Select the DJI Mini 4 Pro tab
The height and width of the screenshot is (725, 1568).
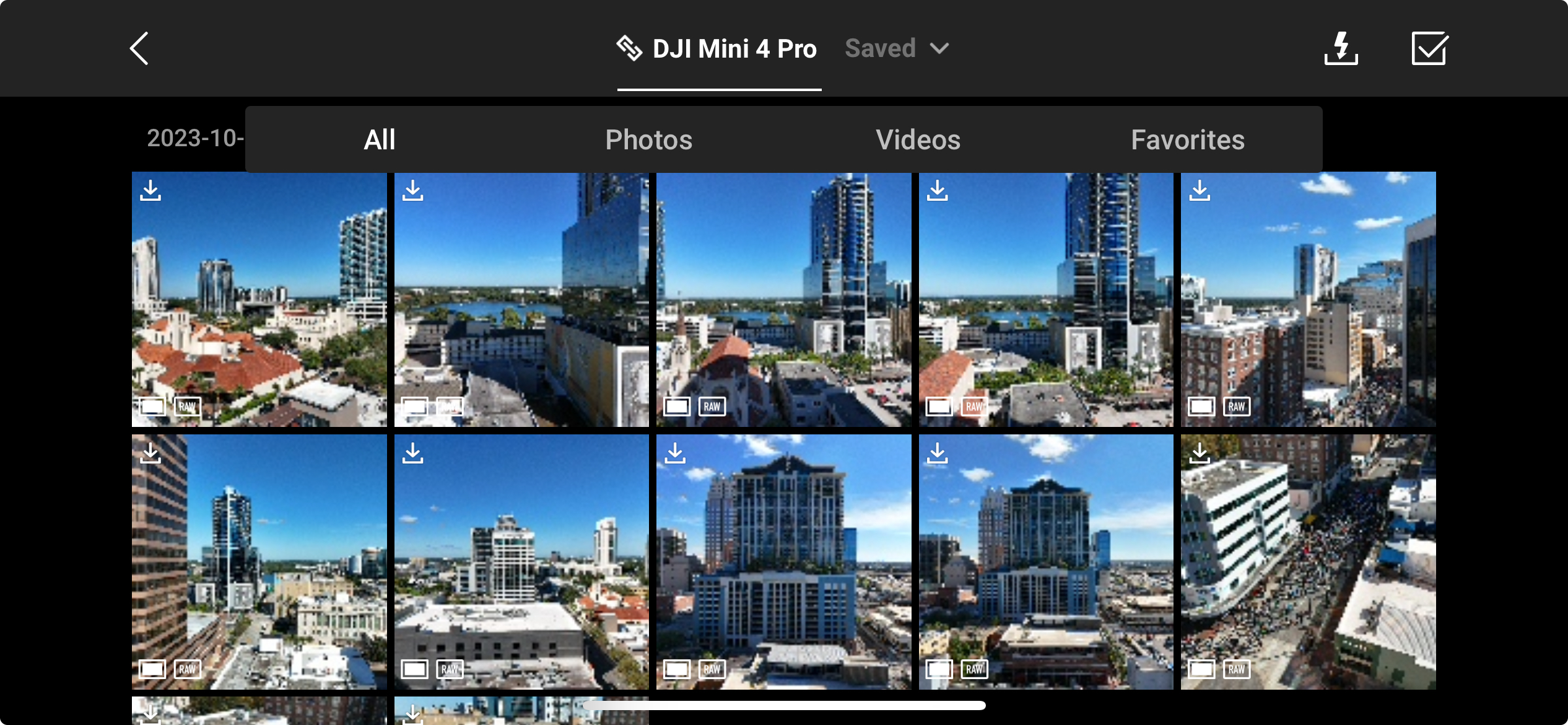click(718, 48)
